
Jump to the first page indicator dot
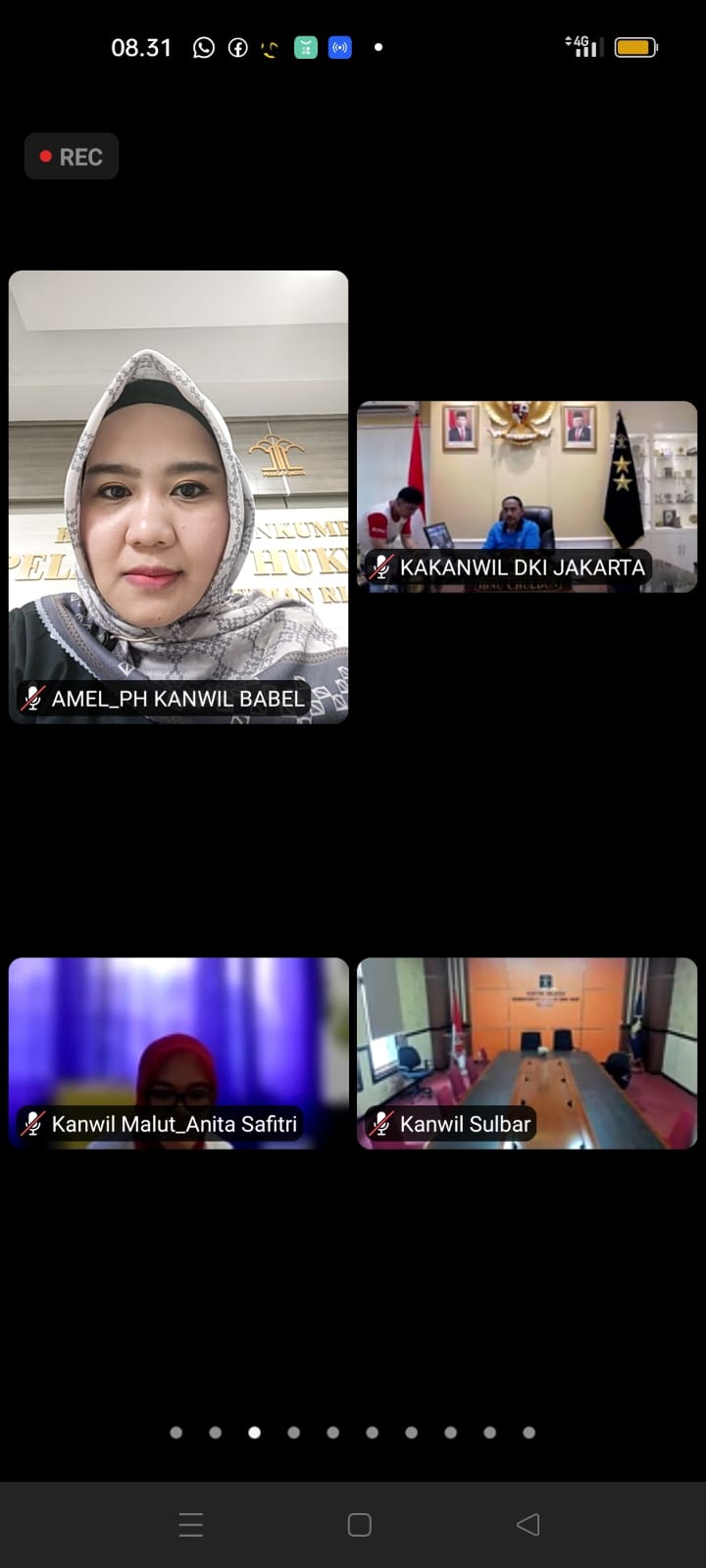(x=176, y=1433)
